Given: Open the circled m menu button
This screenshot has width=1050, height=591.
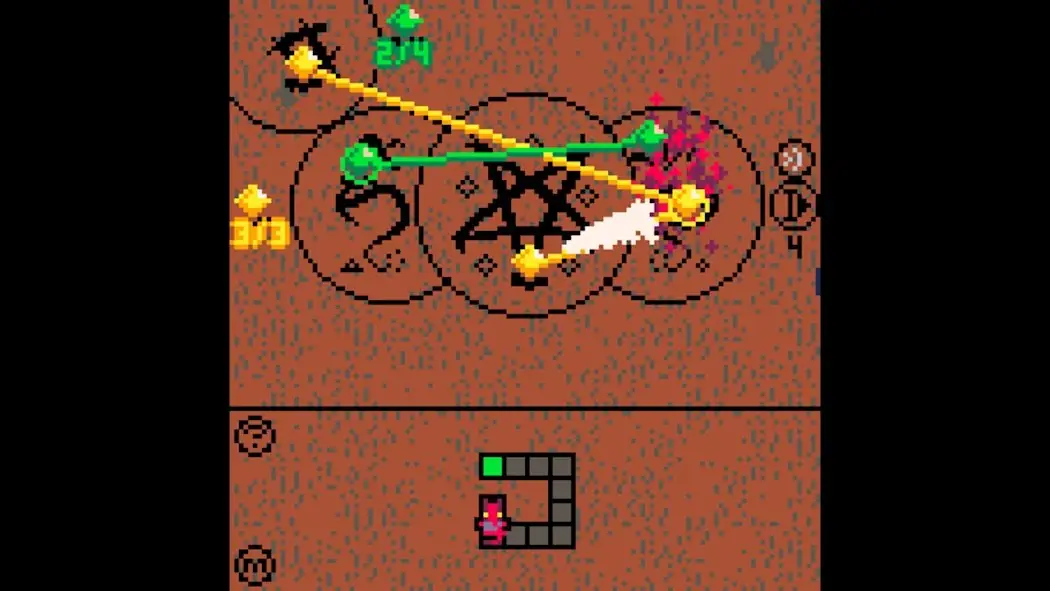Looking at the screenshot, I should (x=254, y=565).
